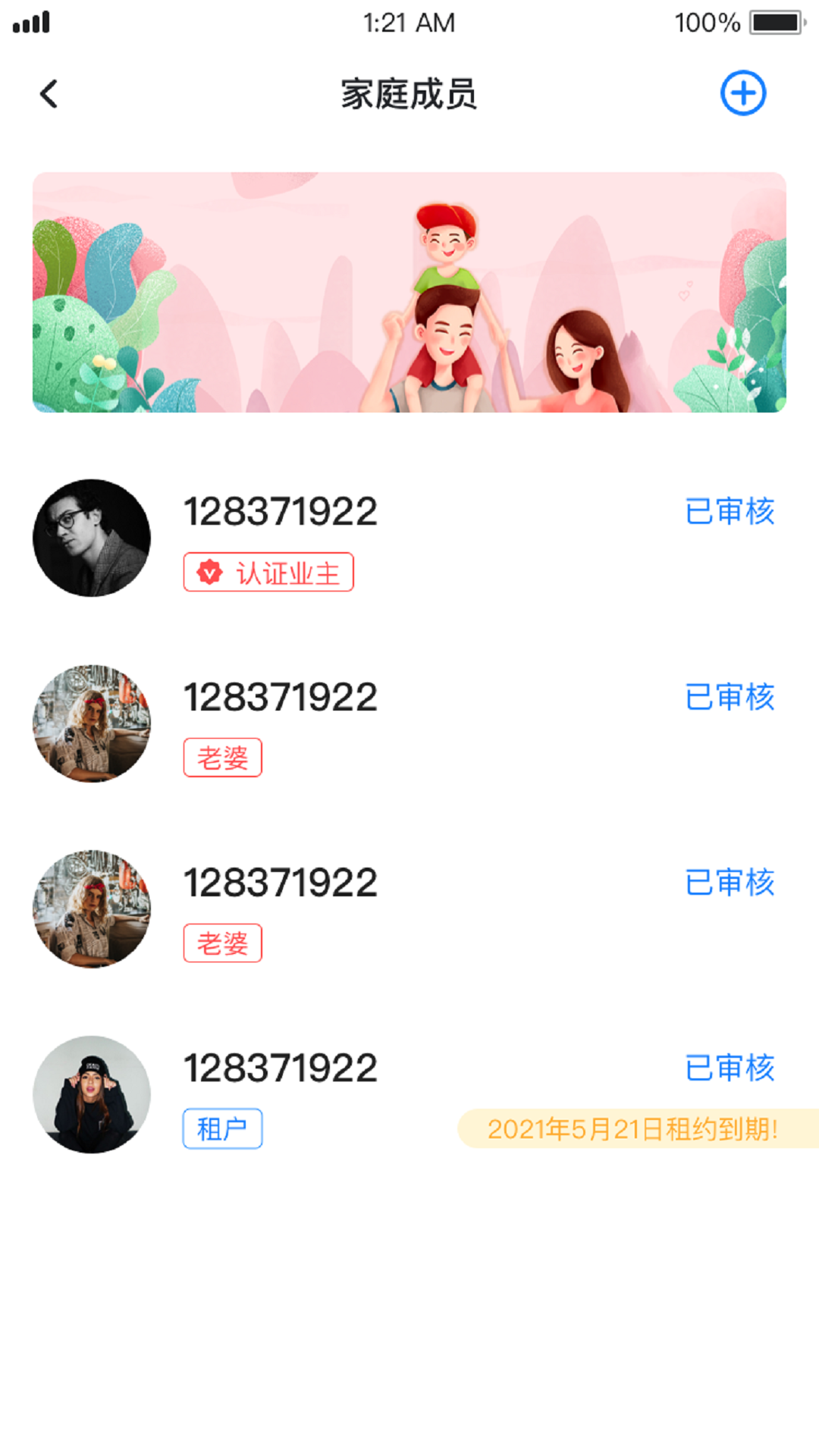The height and width of the screenshot is (1456, 819).
Task: Tap the time 1:21 AM in status bar
Action: pos(407,23)
